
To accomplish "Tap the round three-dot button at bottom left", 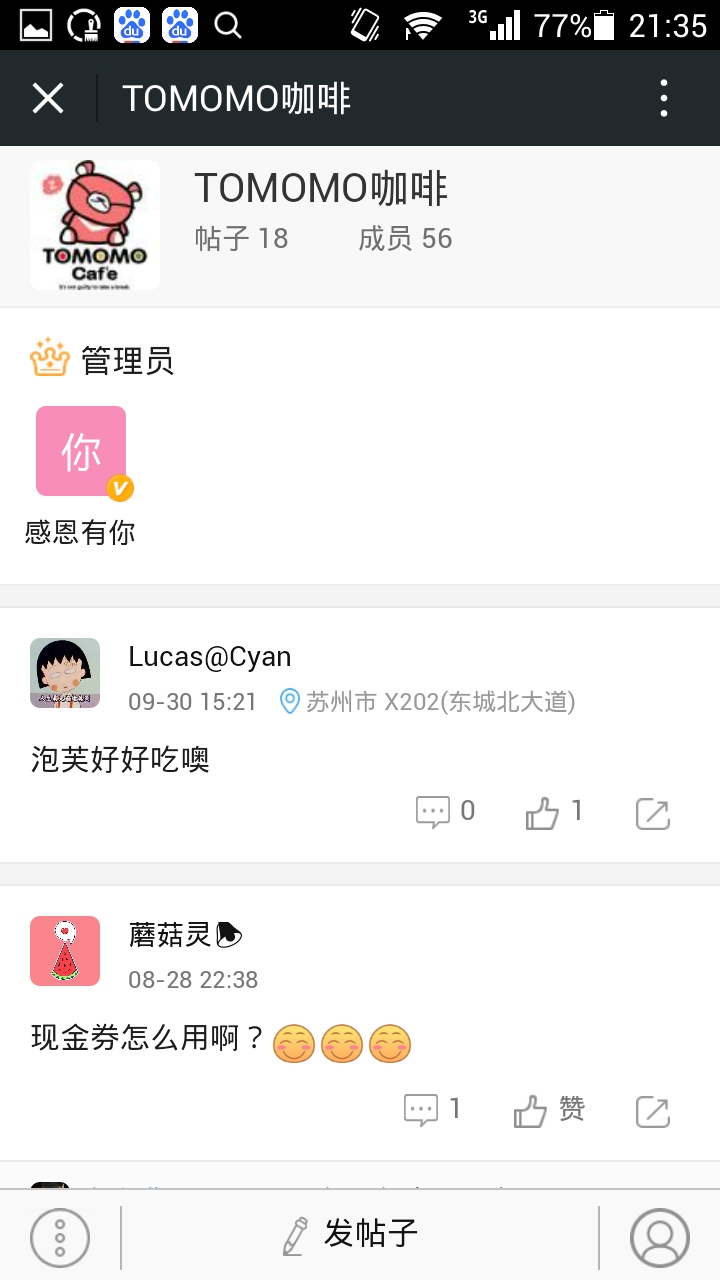I will (x=60, y=1238).
